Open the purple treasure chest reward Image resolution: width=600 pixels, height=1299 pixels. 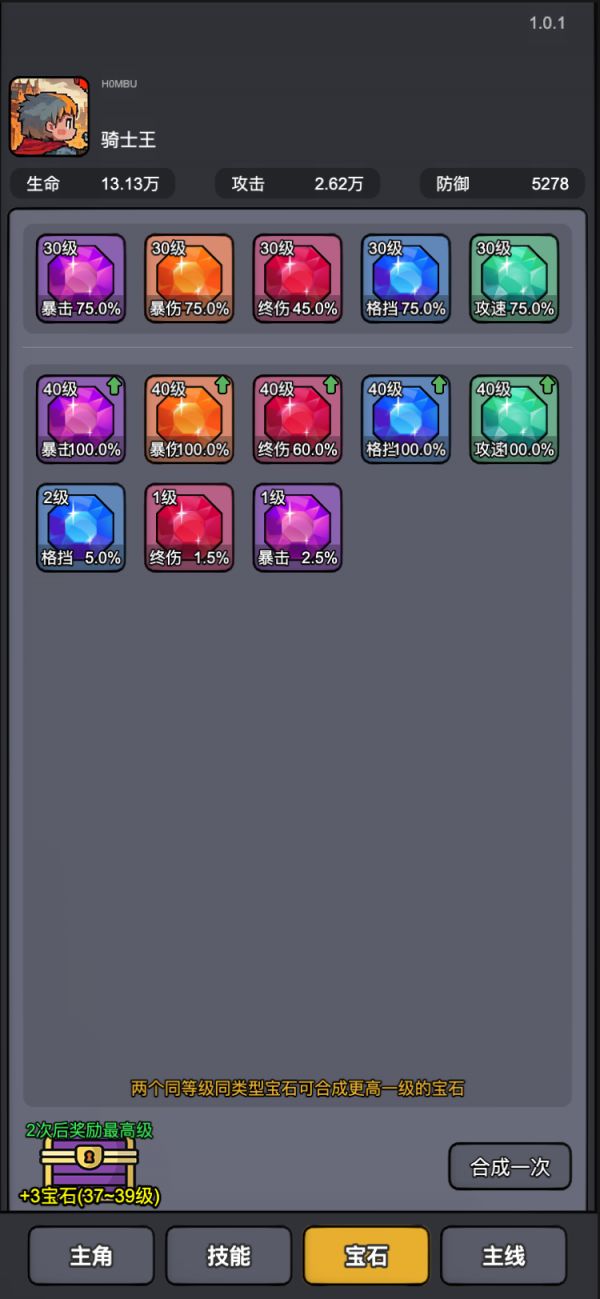point(90,1164)
